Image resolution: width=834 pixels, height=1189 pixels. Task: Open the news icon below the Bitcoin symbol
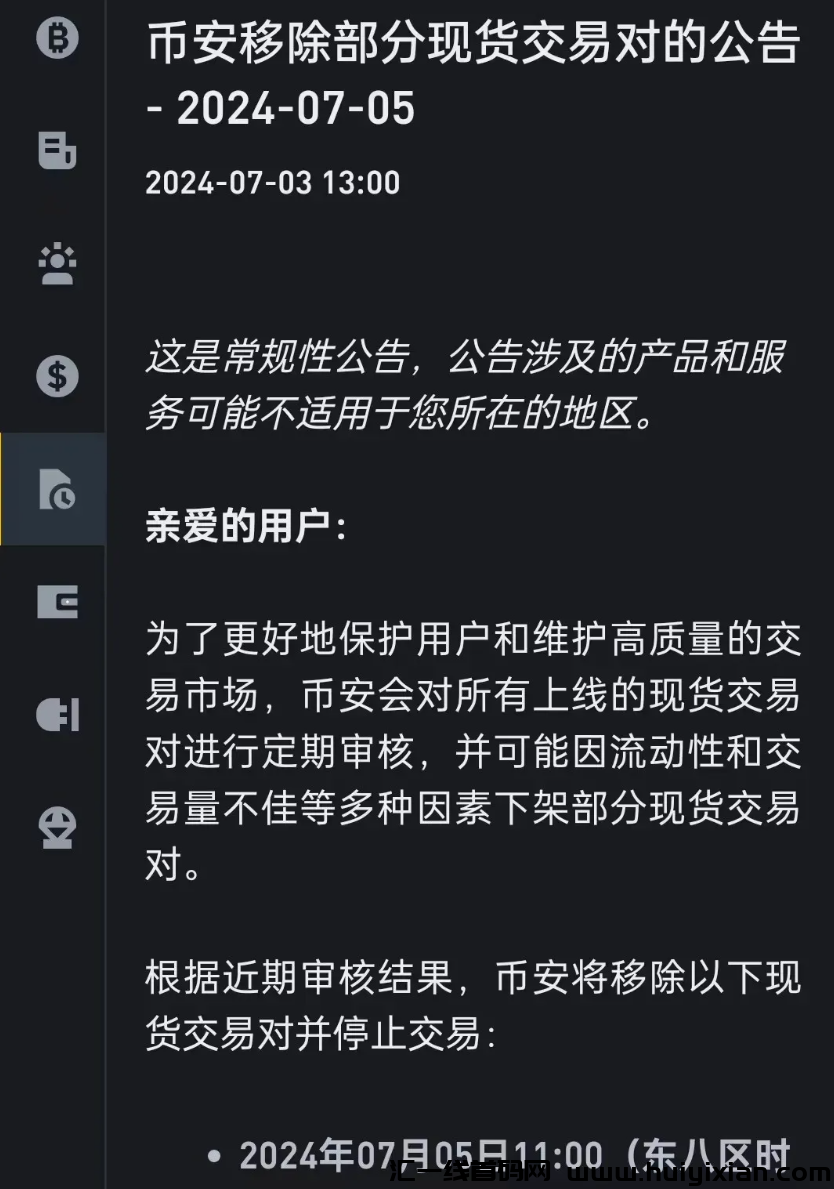click(57, 150)
